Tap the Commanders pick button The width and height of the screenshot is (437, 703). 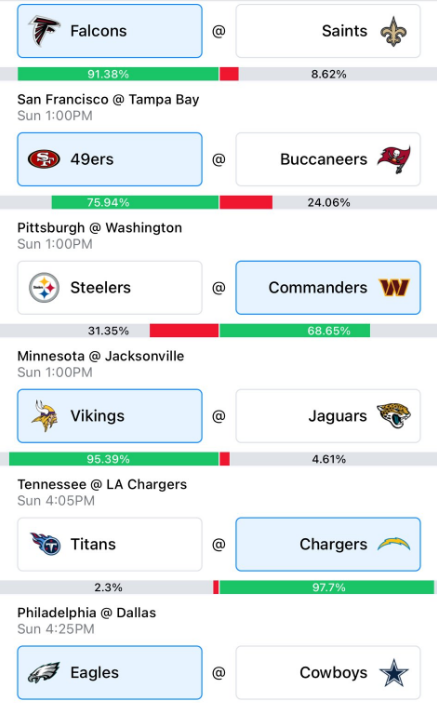(x=328, y=287)
